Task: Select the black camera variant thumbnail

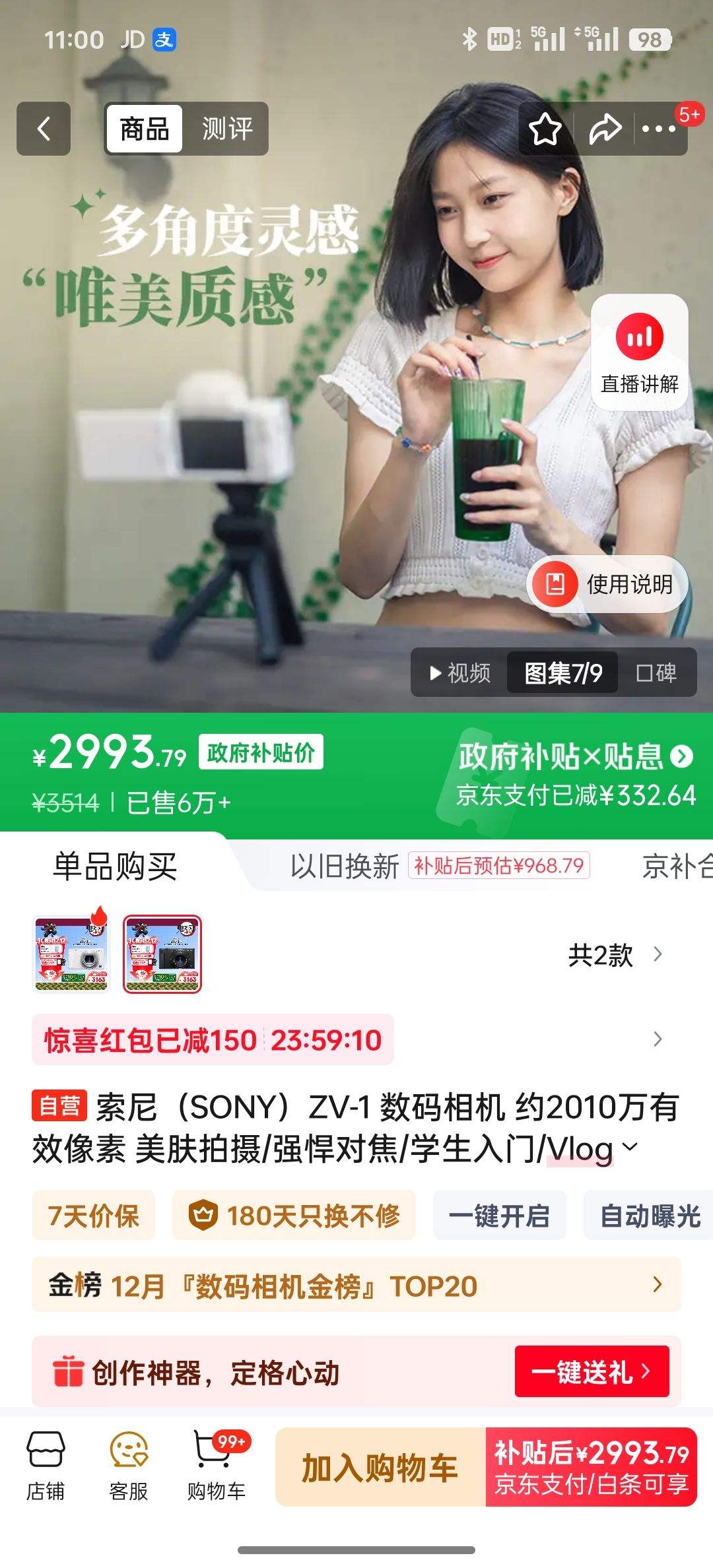Action: pos(162,953)
